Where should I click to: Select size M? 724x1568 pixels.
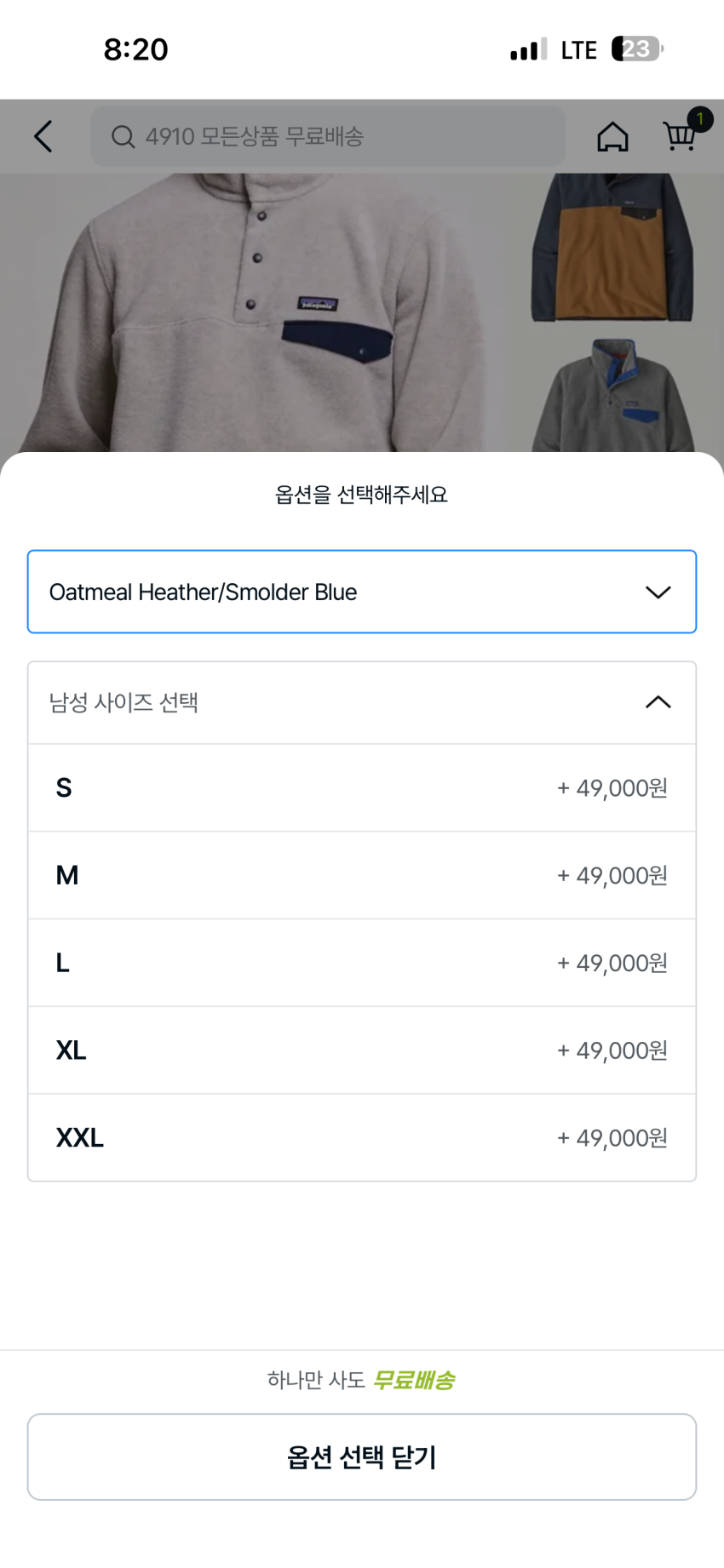coord(362,876)
